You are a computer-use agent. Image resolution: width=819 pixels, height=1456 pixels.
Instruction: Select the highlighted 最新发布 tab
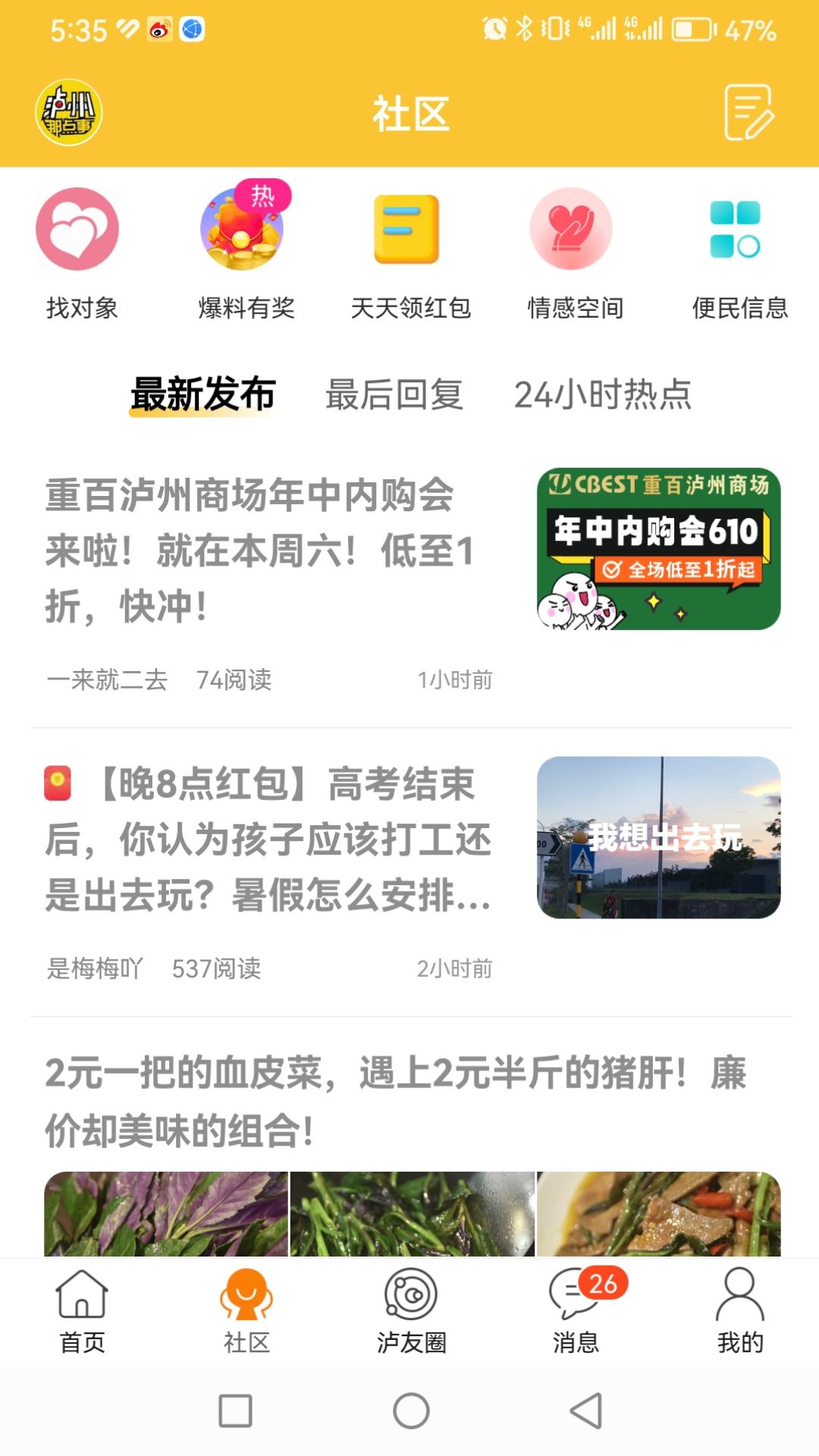tap(202, 393)
